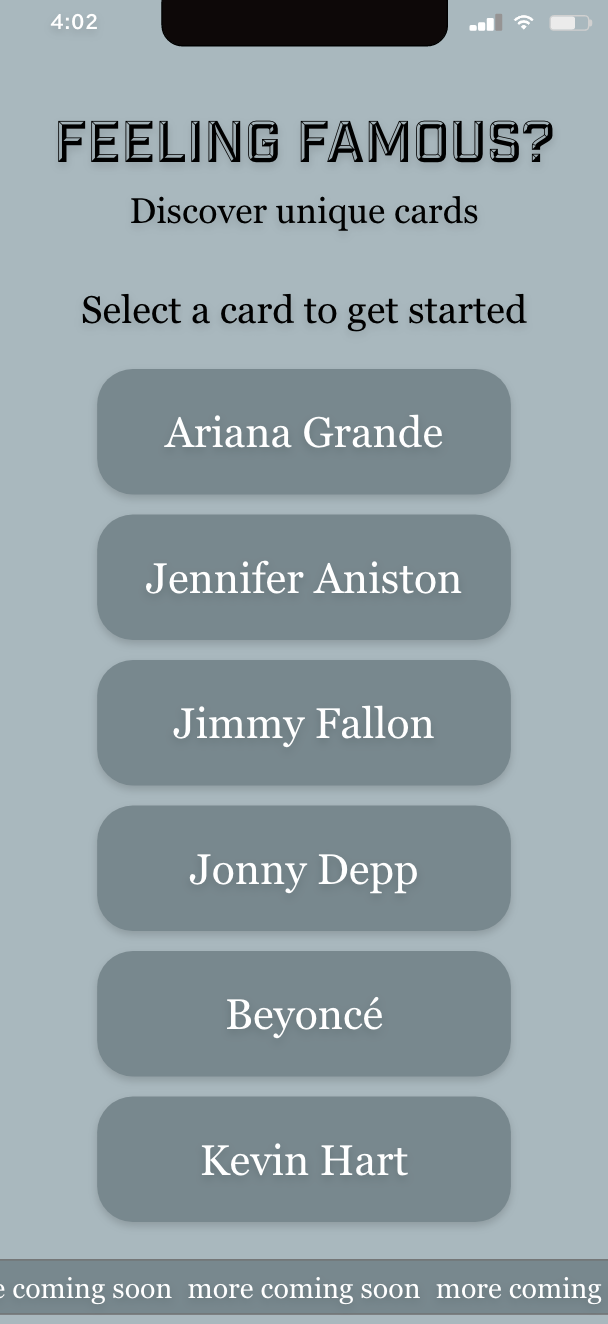Tap the Jonny Depp card

(304, 868)
